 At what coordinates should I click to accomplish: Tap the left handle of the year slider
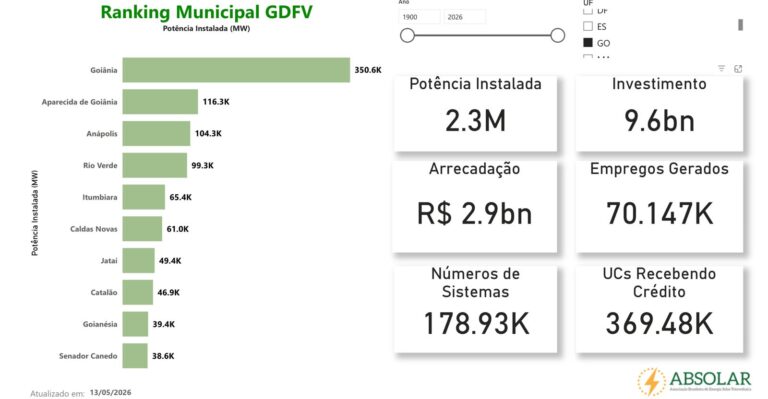coord(408,35)
